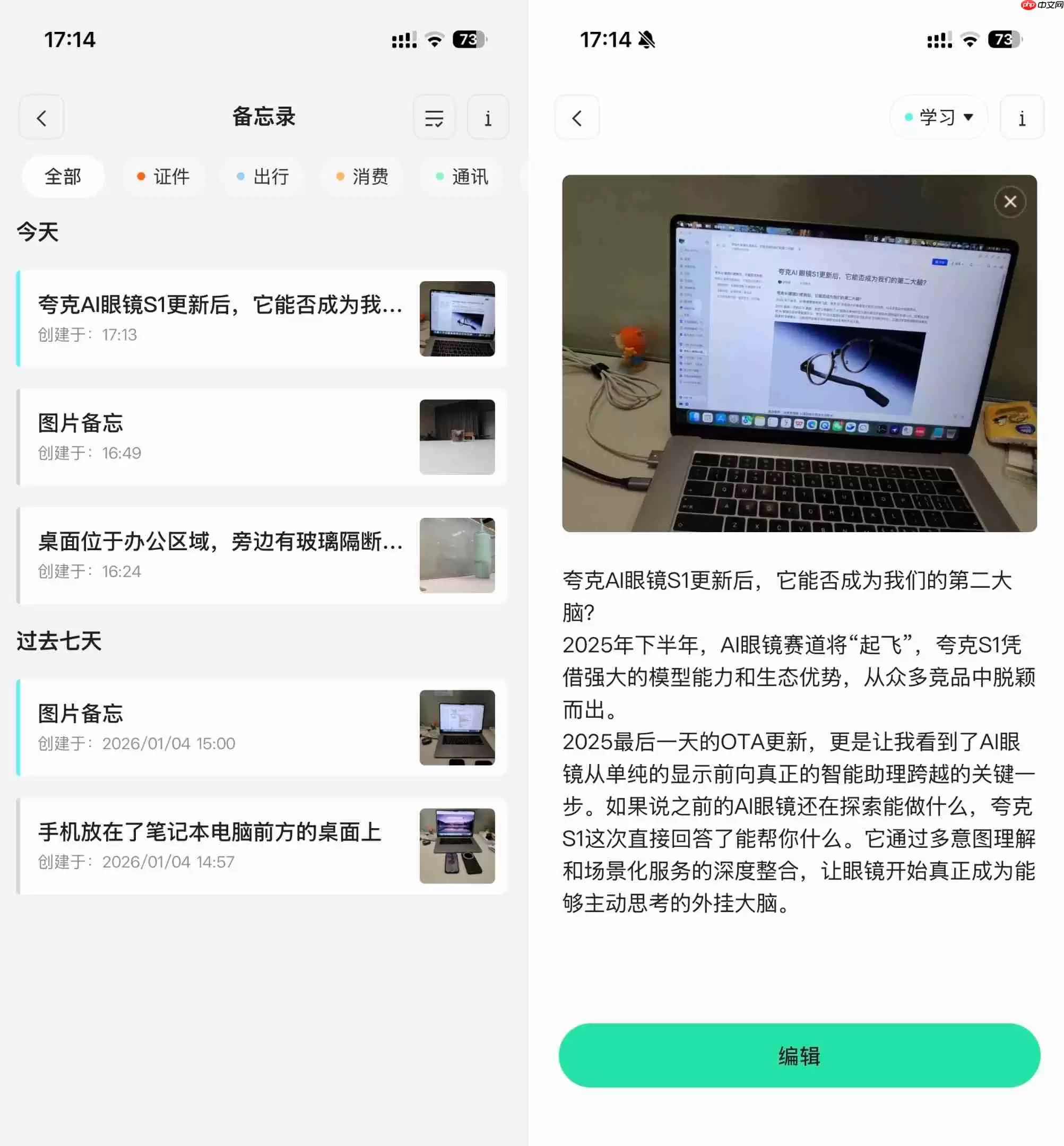1064x1146 pixels.
Task: Tap the info icon on the memo detail page
Action: point(1022,117)
